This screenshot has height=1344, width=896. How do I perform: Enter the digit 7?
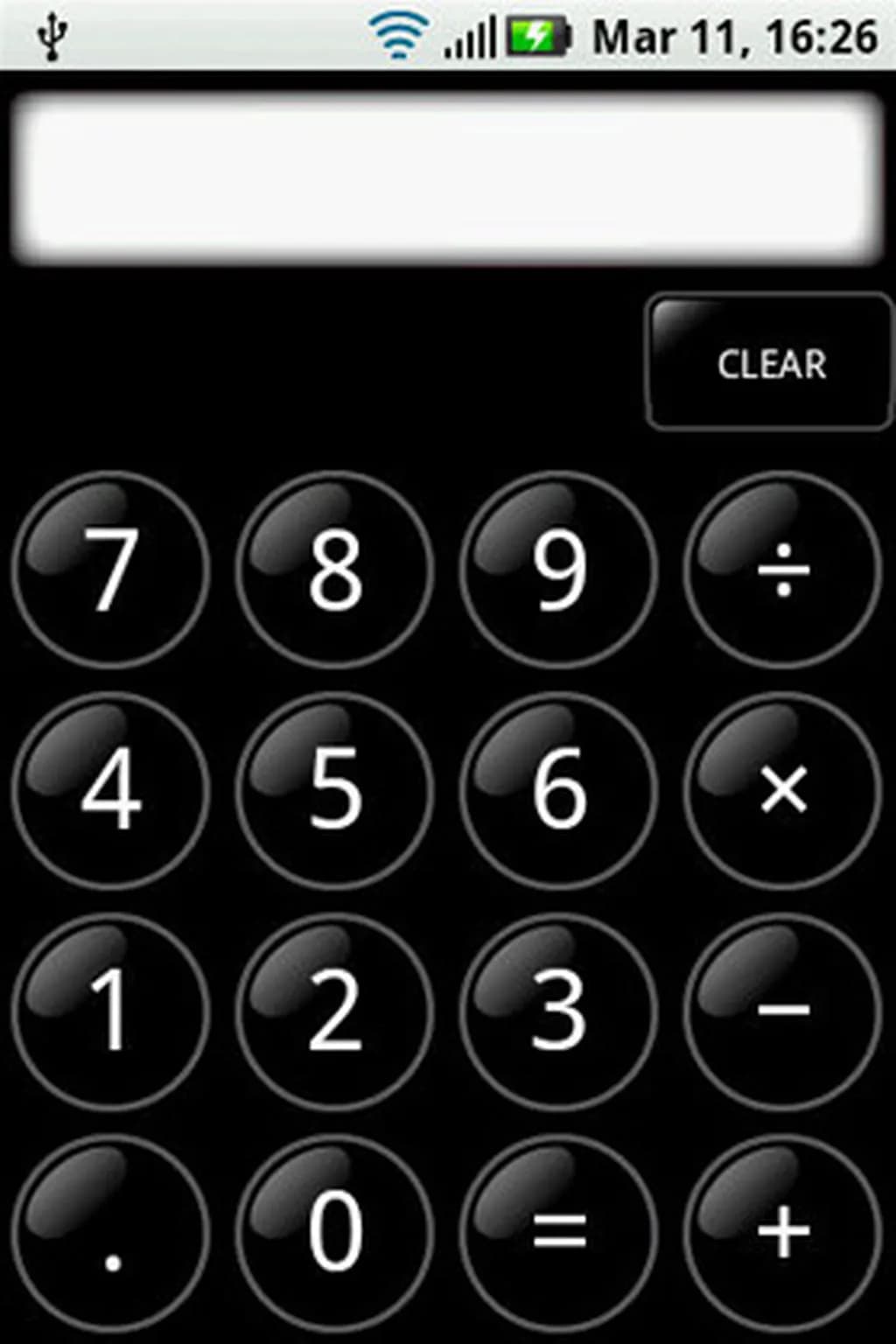pos(111,570)
